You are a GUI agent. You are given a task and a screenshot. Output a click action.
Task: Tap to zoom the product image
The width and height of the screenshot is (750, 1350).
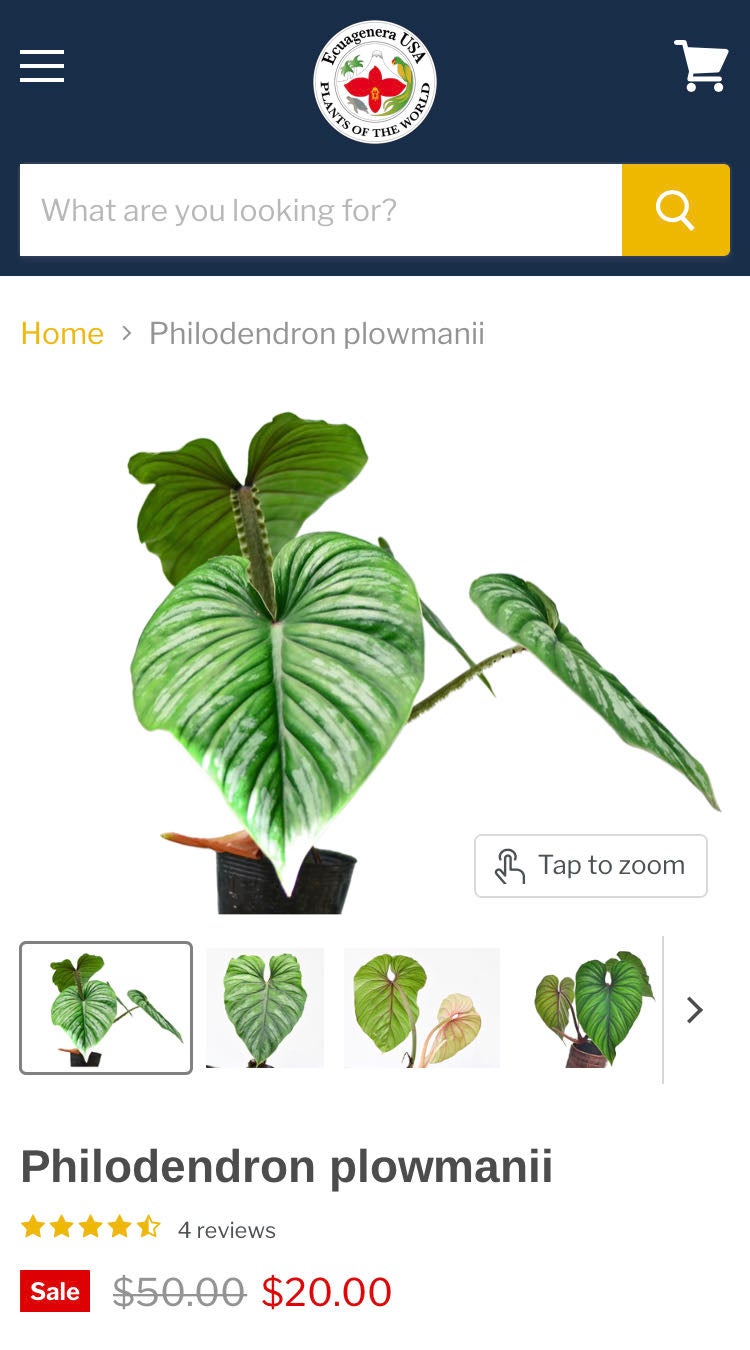[x=590, y=866]
